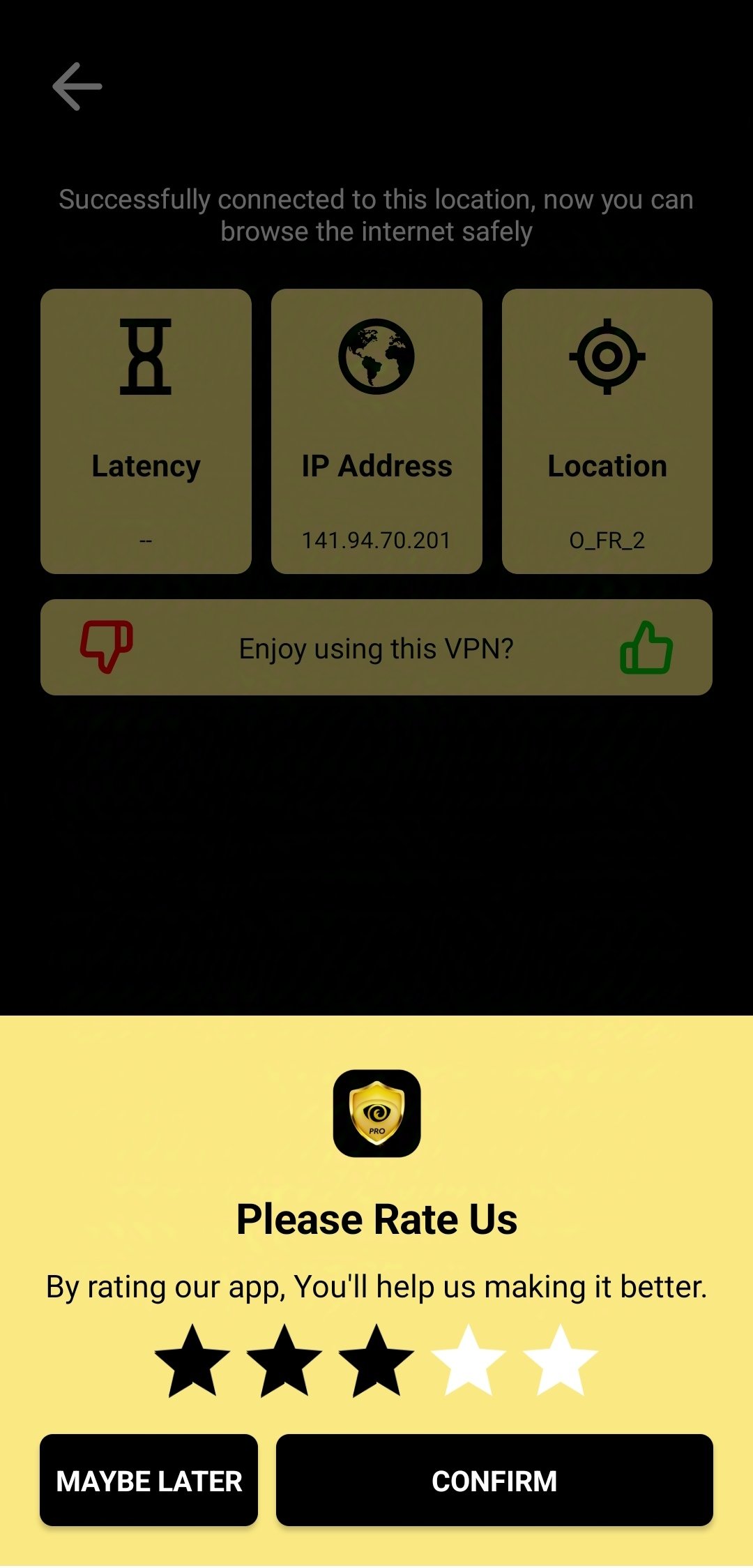
Task: Dismiss rating with Maybe Later
Action: (x=149, y=1480)
